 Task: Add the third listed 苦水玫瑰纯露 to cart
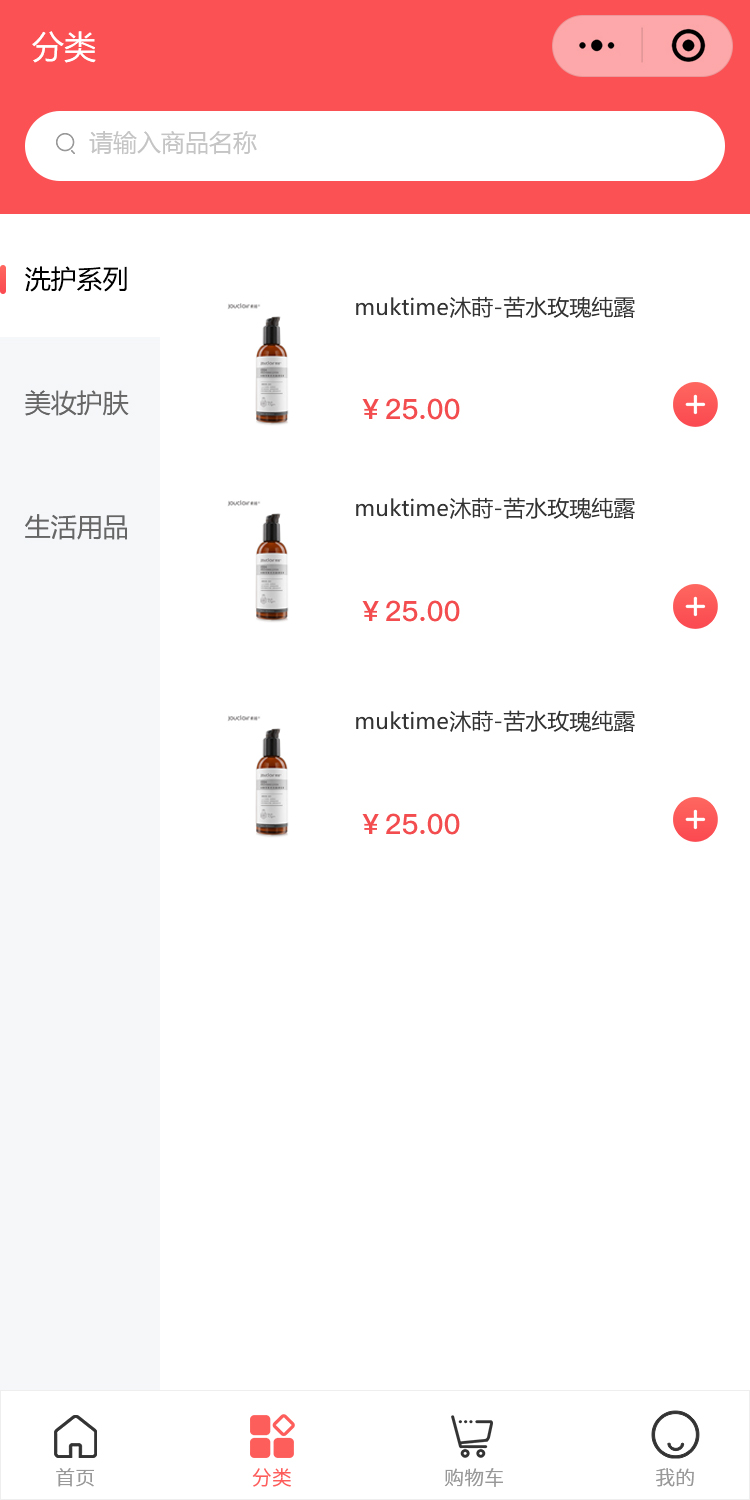click(695, 820)
